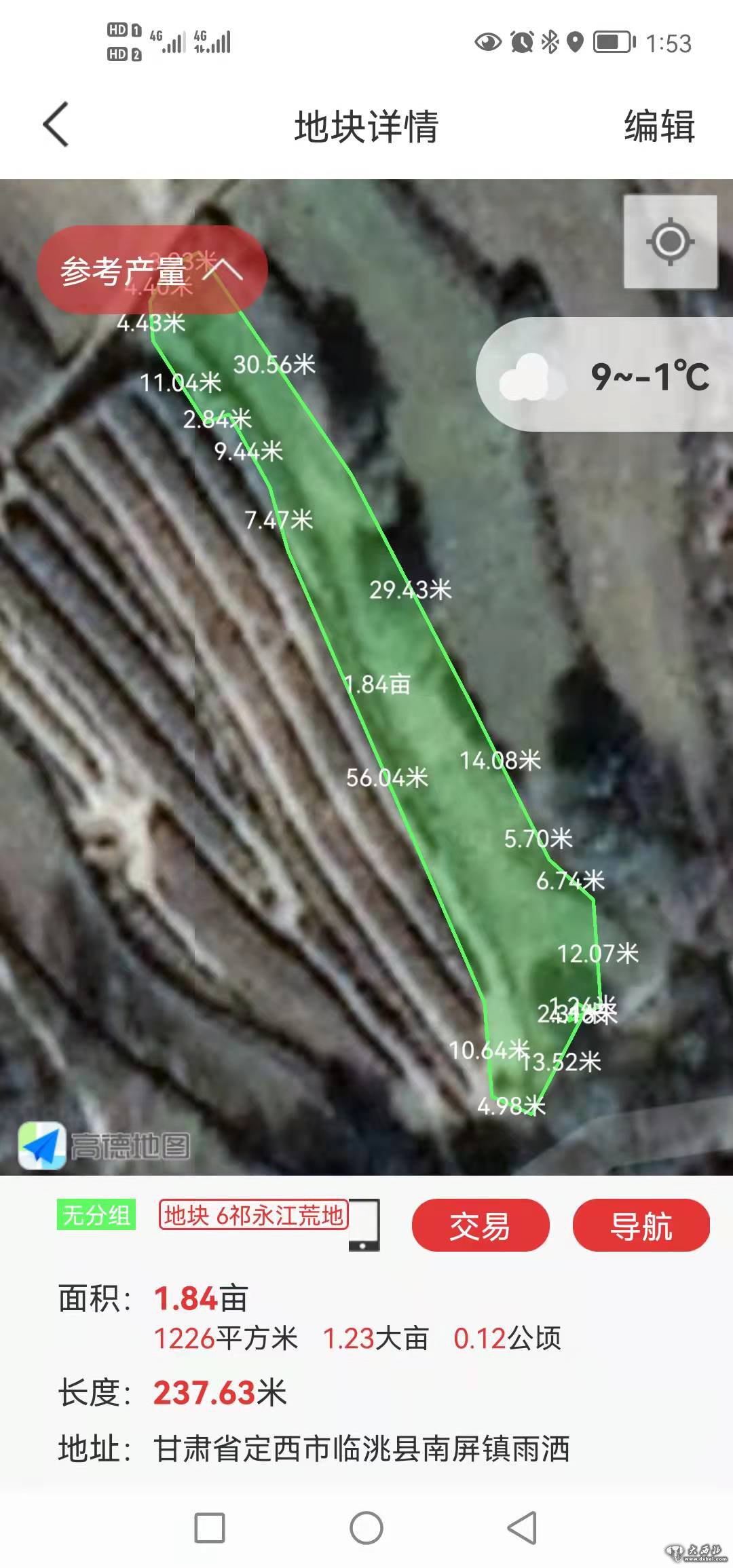
Task: Open recent apps from navigation bar
Action: 209,1527
